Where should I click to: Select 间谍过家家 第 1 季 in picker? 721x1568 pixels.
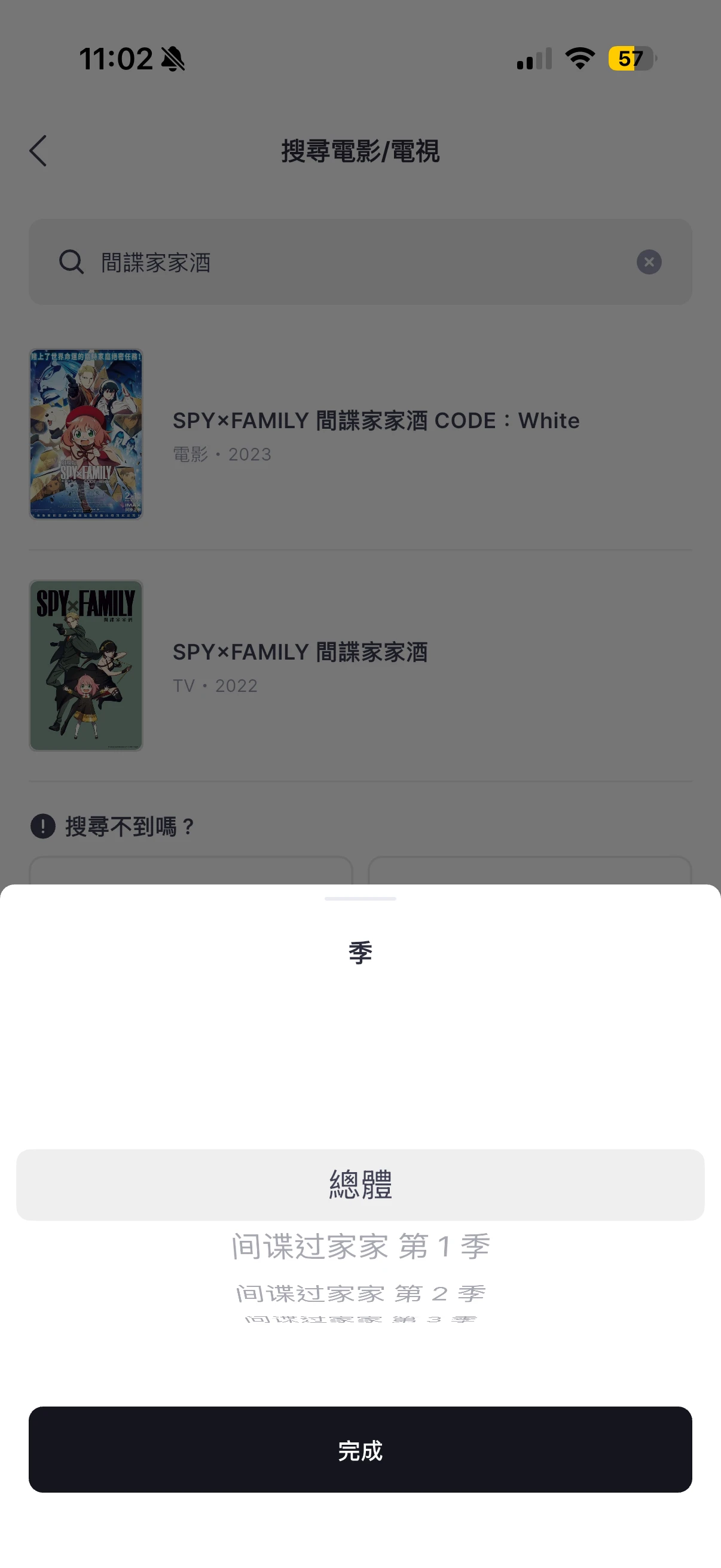coord(360,1247)
